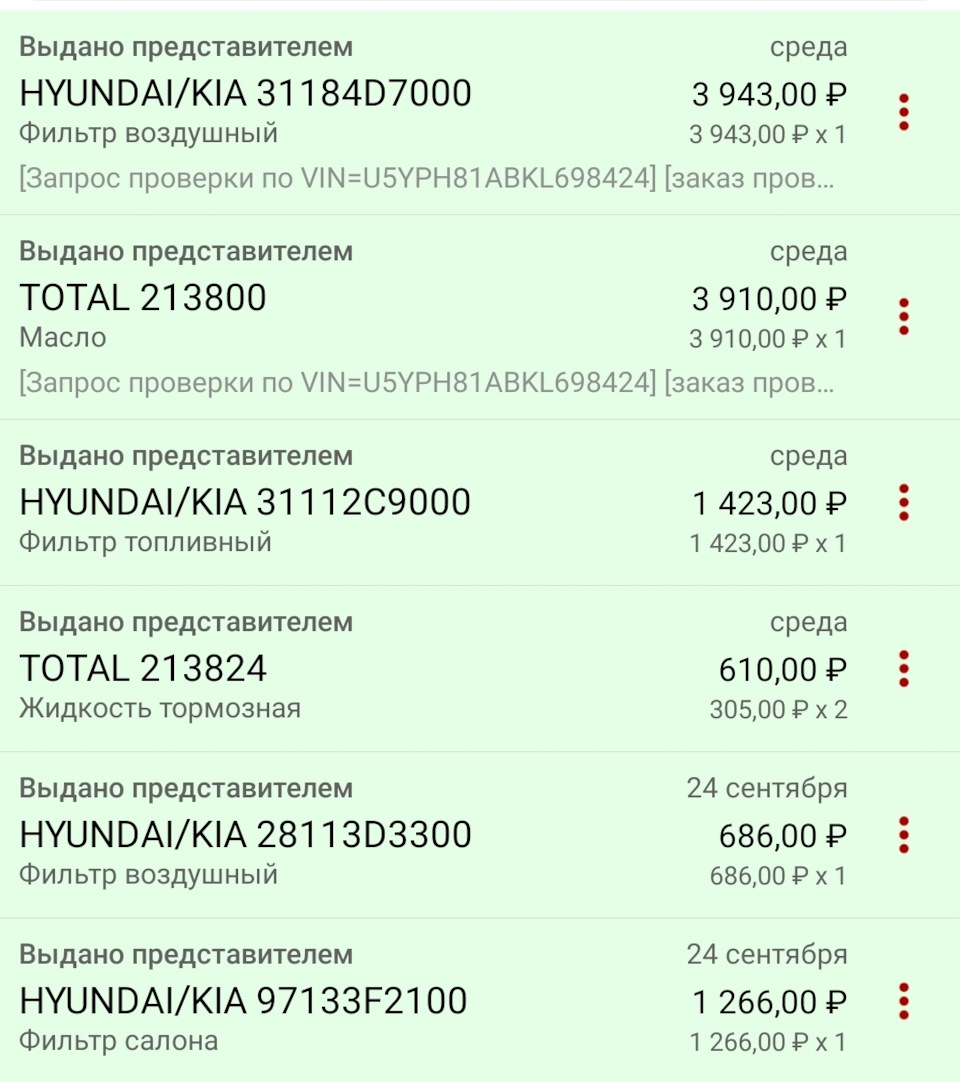Open the options menu for HYUNDAI/KIA 31184D7000
Viewport: 960px width, 1082px height.
901,113
